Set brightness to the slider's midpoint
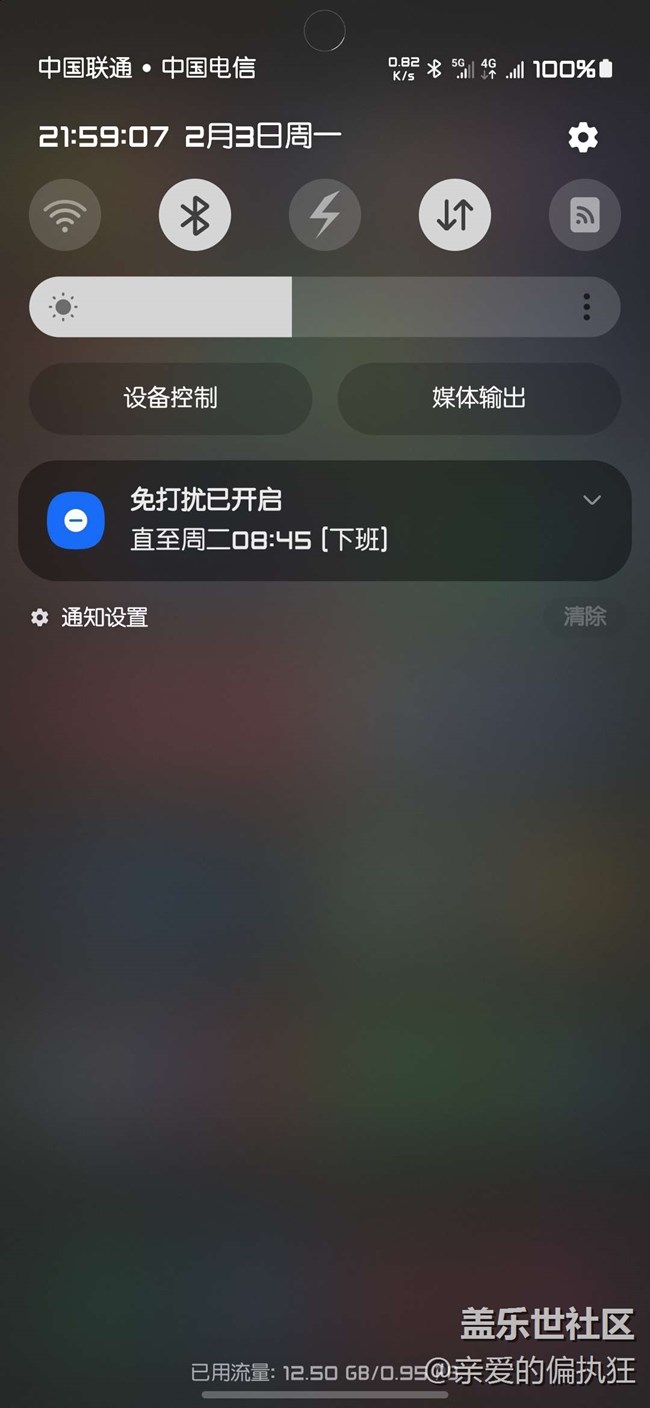The image size is (650, 1408). (x=325, y=307)
